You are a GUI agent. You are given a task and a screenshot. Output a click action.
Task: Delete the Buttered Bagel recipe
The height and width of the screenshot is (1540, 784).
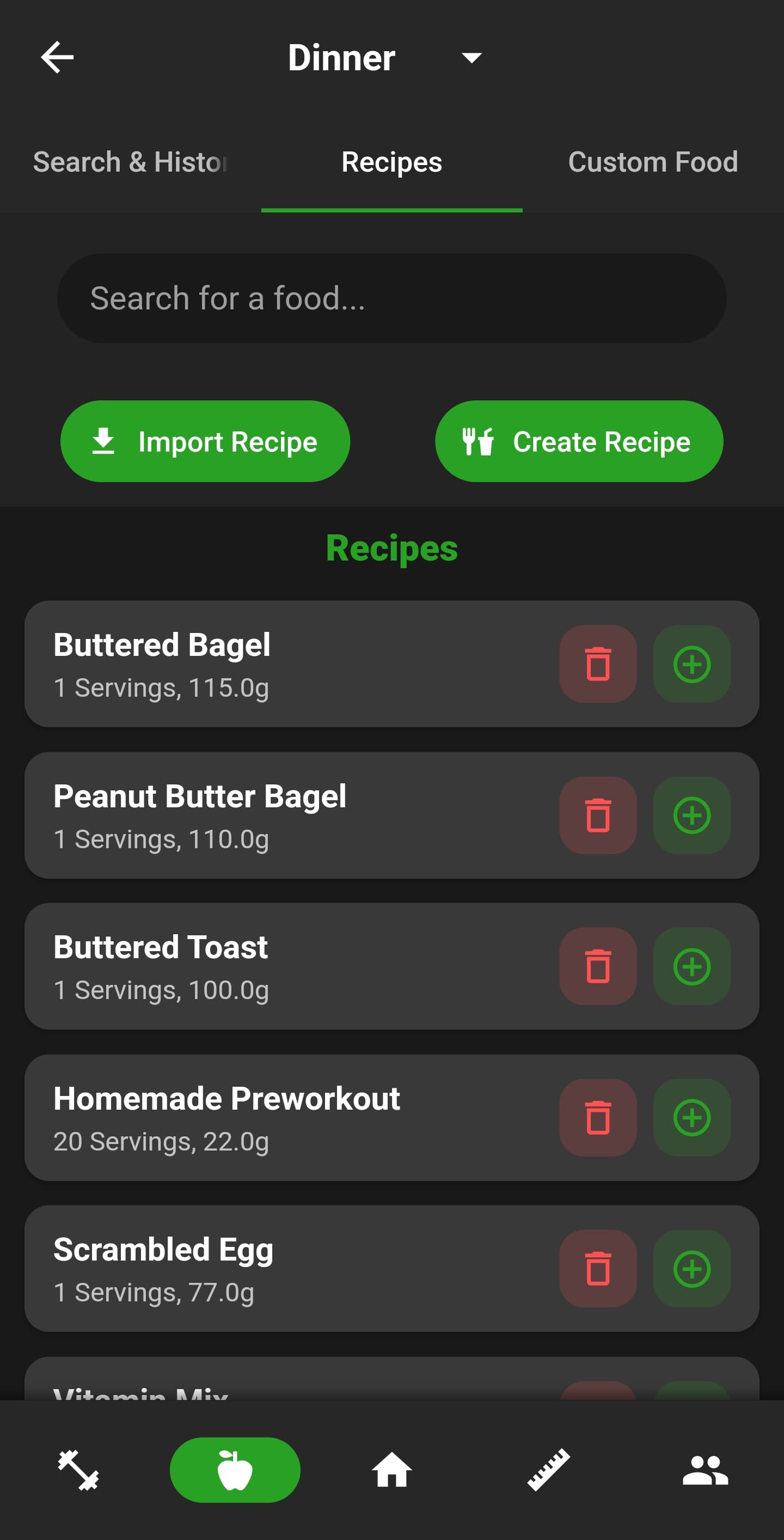point(598,665)
